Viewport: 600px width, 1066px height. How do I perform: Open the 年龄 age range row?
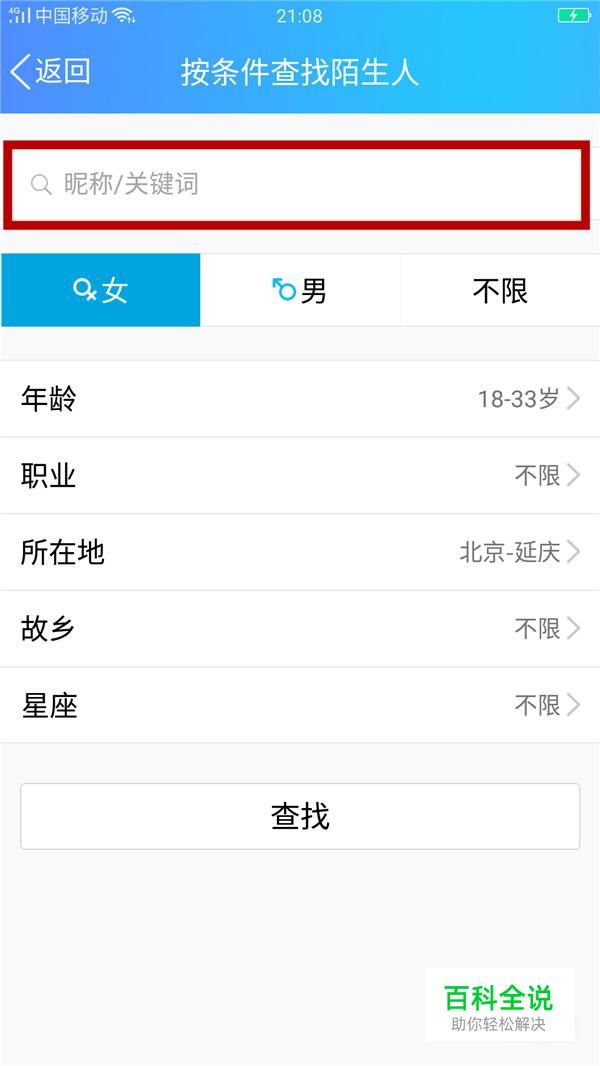[300, 399]
